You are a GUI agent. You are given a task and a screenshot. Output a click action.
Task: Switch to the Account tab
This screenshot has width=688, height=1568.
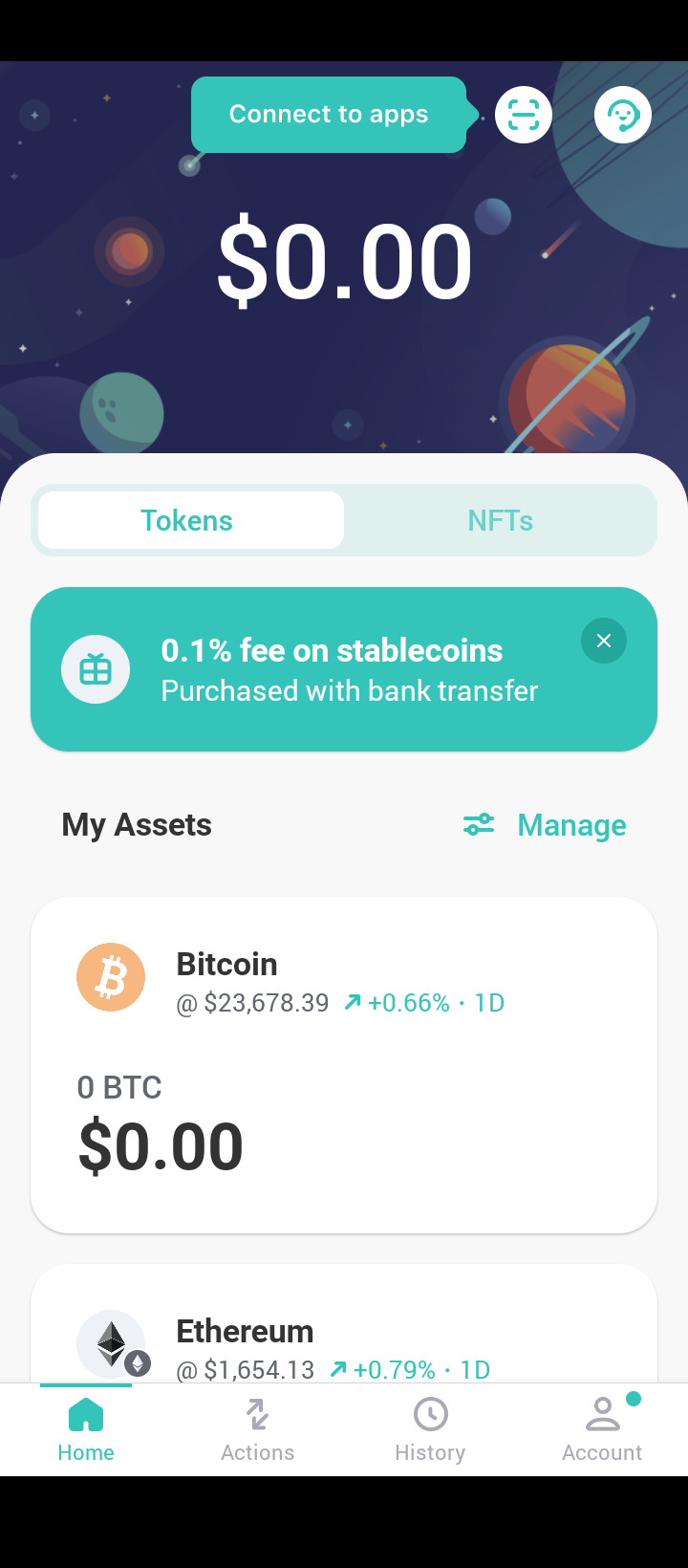602,1430
